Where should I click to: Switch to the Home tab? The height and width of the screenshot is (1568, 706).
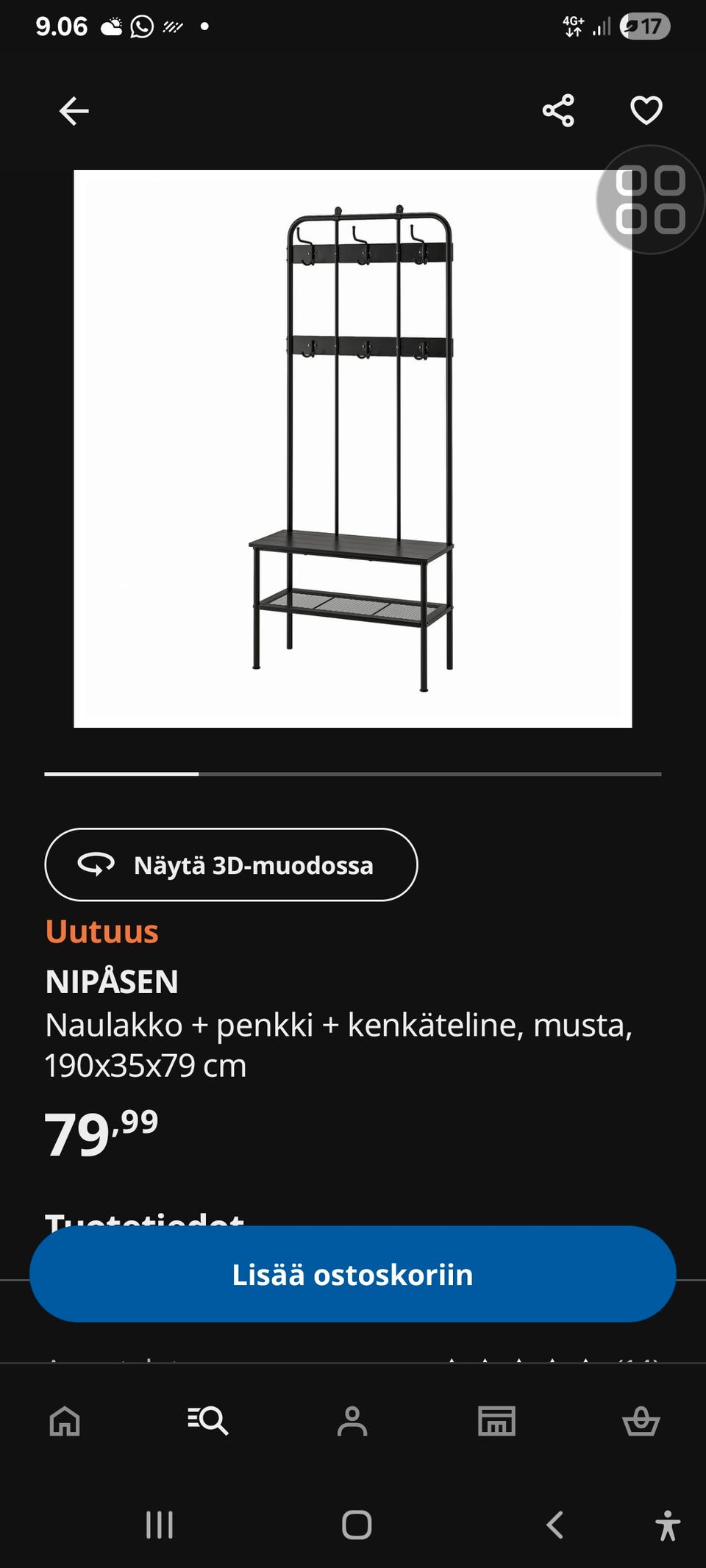(65, 1421)
